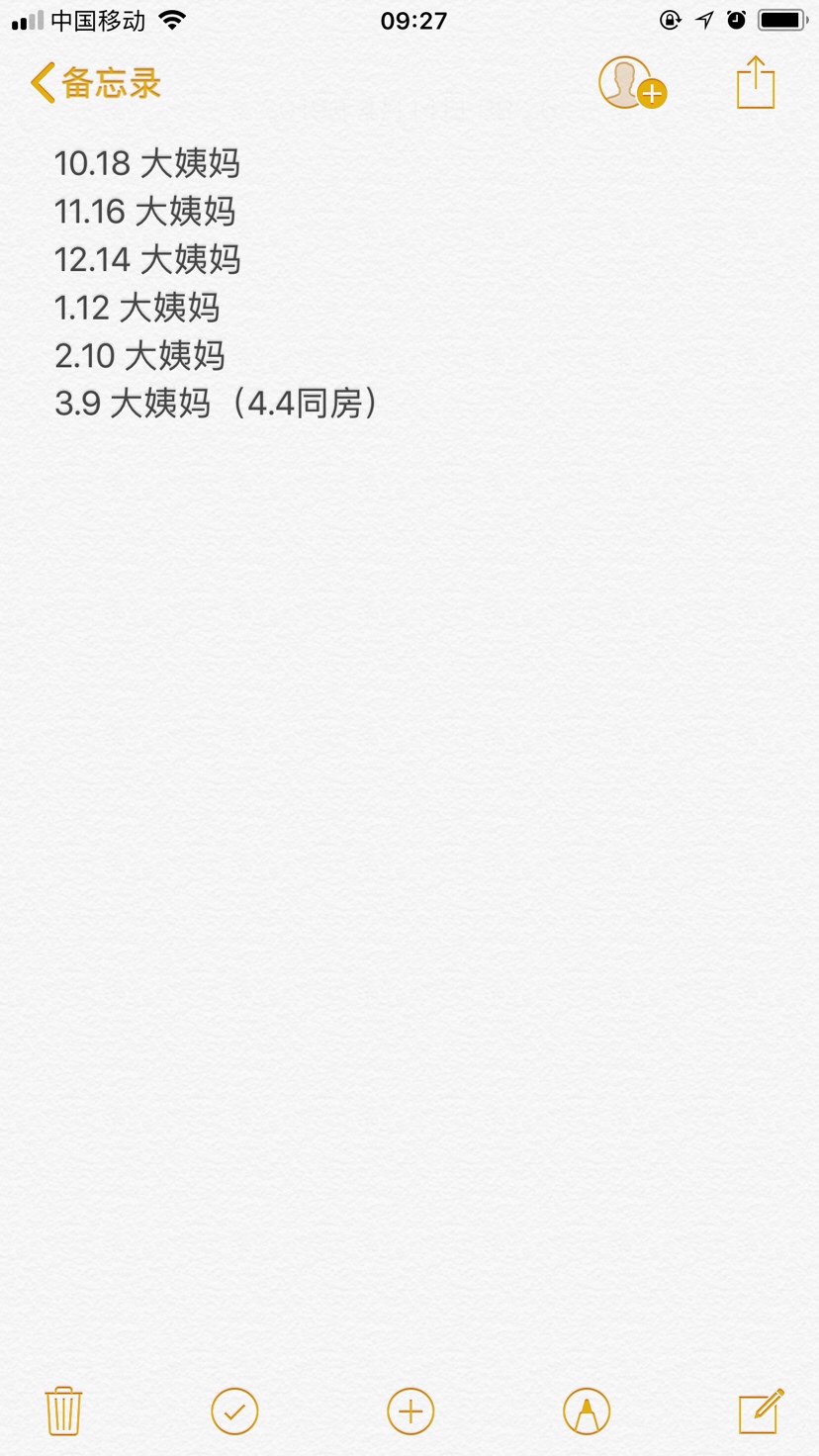This screenshot has height=1456, width=819.
Task: Compose a new note
Action: (761, 1410)
